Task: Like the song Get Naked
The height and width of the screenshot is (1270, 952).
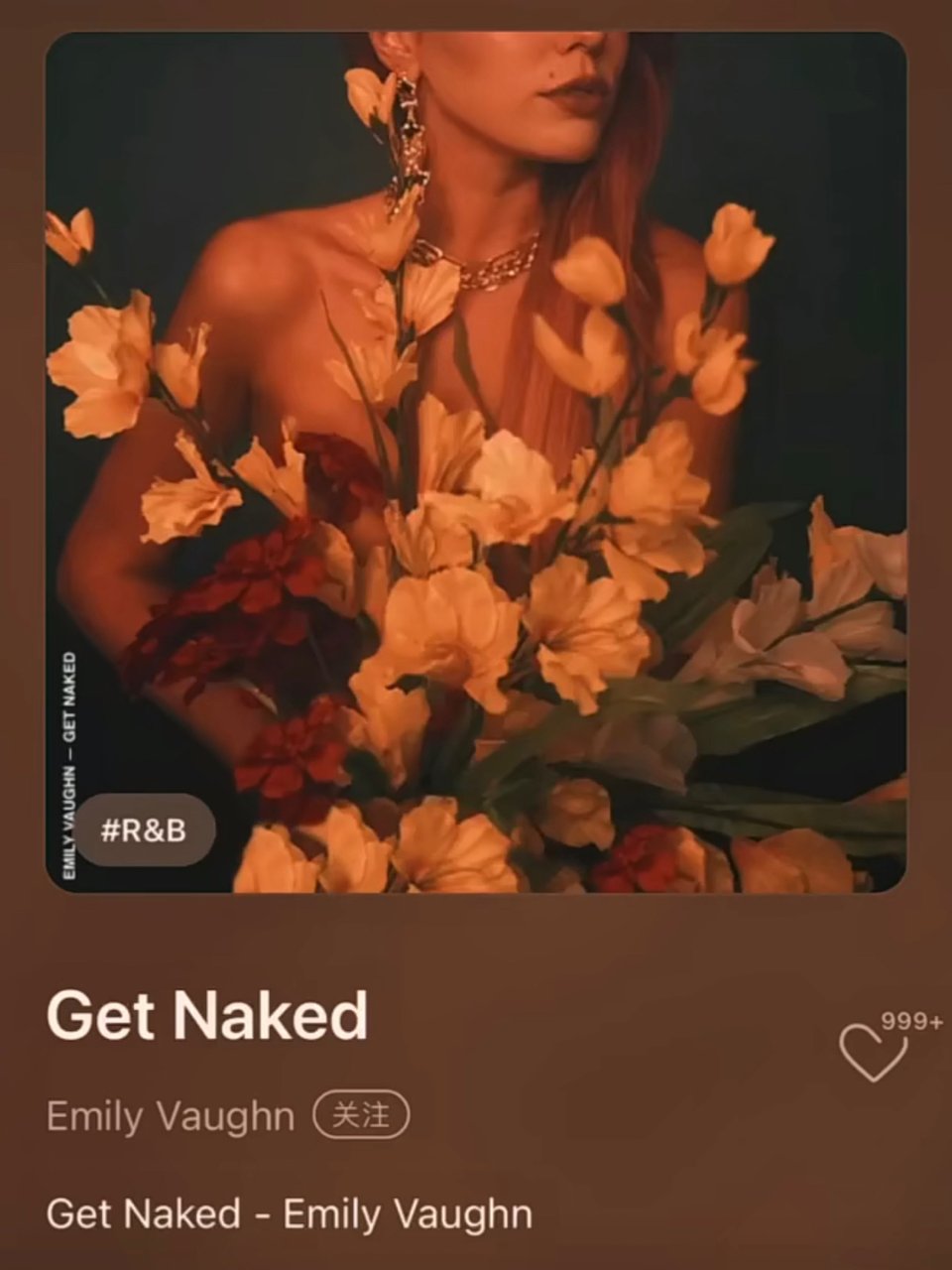Action: 872,1052
